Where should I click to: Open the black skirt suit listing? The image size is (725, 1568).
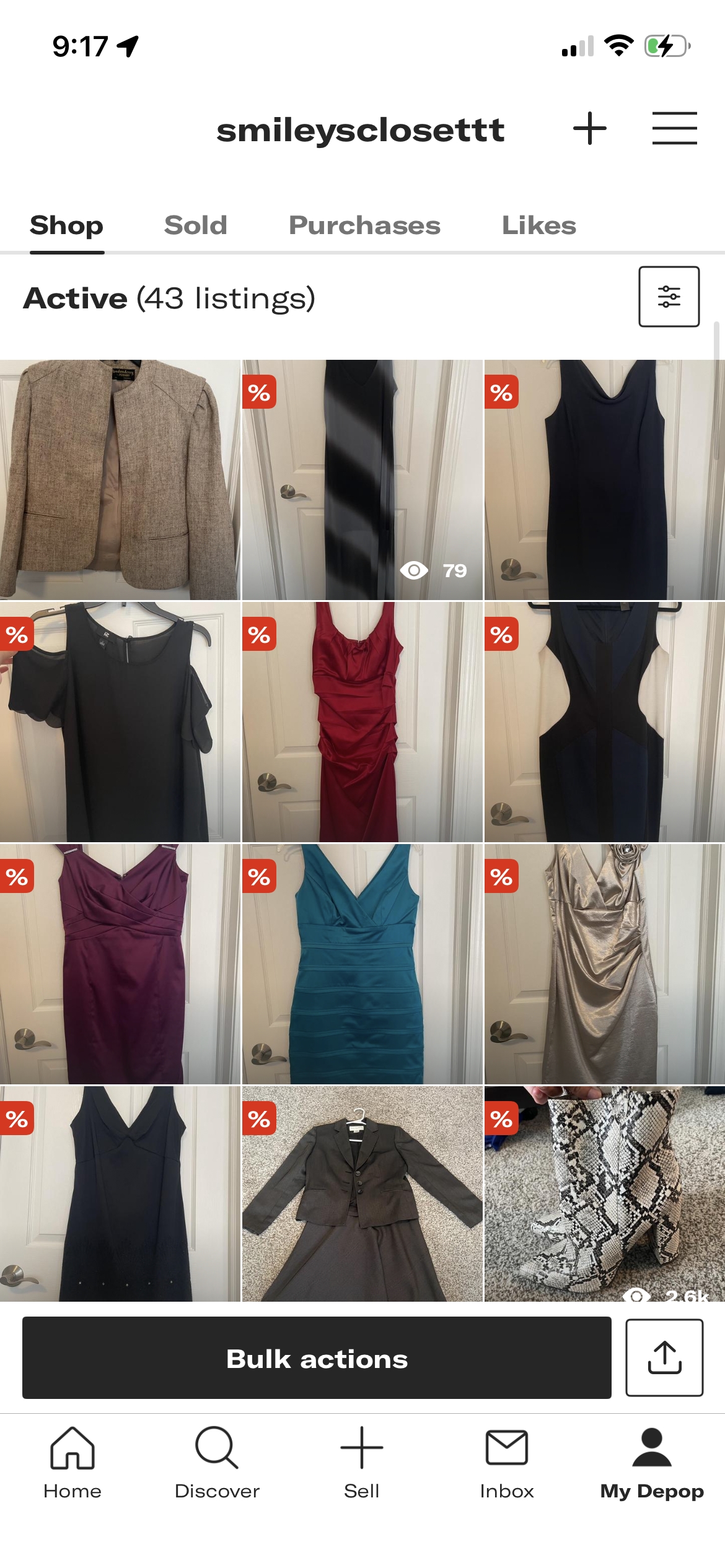tap(362, 1195)
